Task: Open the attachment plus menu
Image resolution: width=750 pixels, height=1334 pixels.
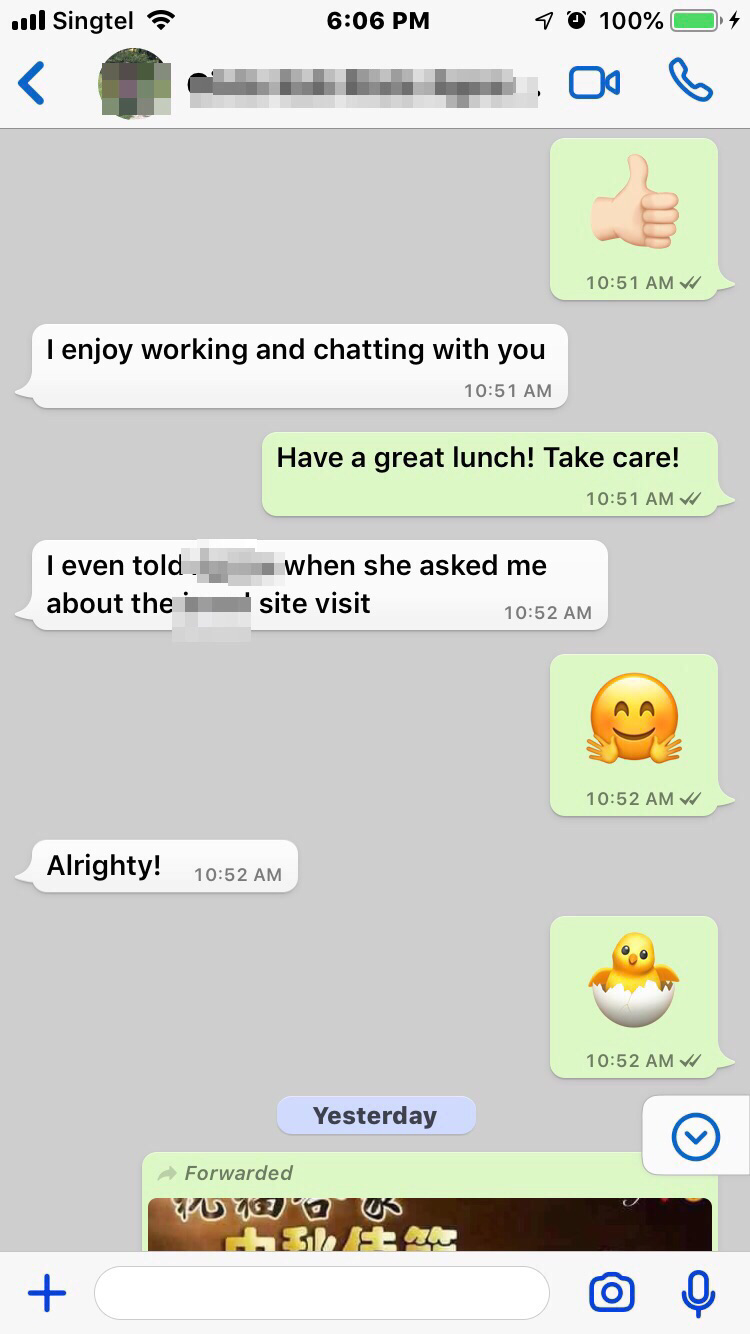Action: coord(46,1294)
